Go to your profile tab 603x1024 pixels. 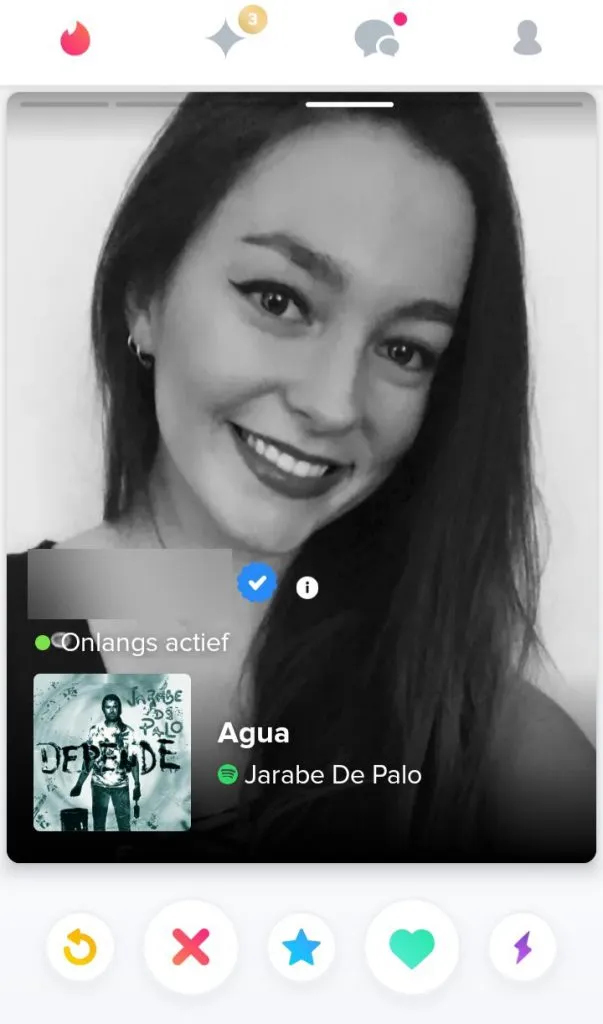tap(526, 39)
